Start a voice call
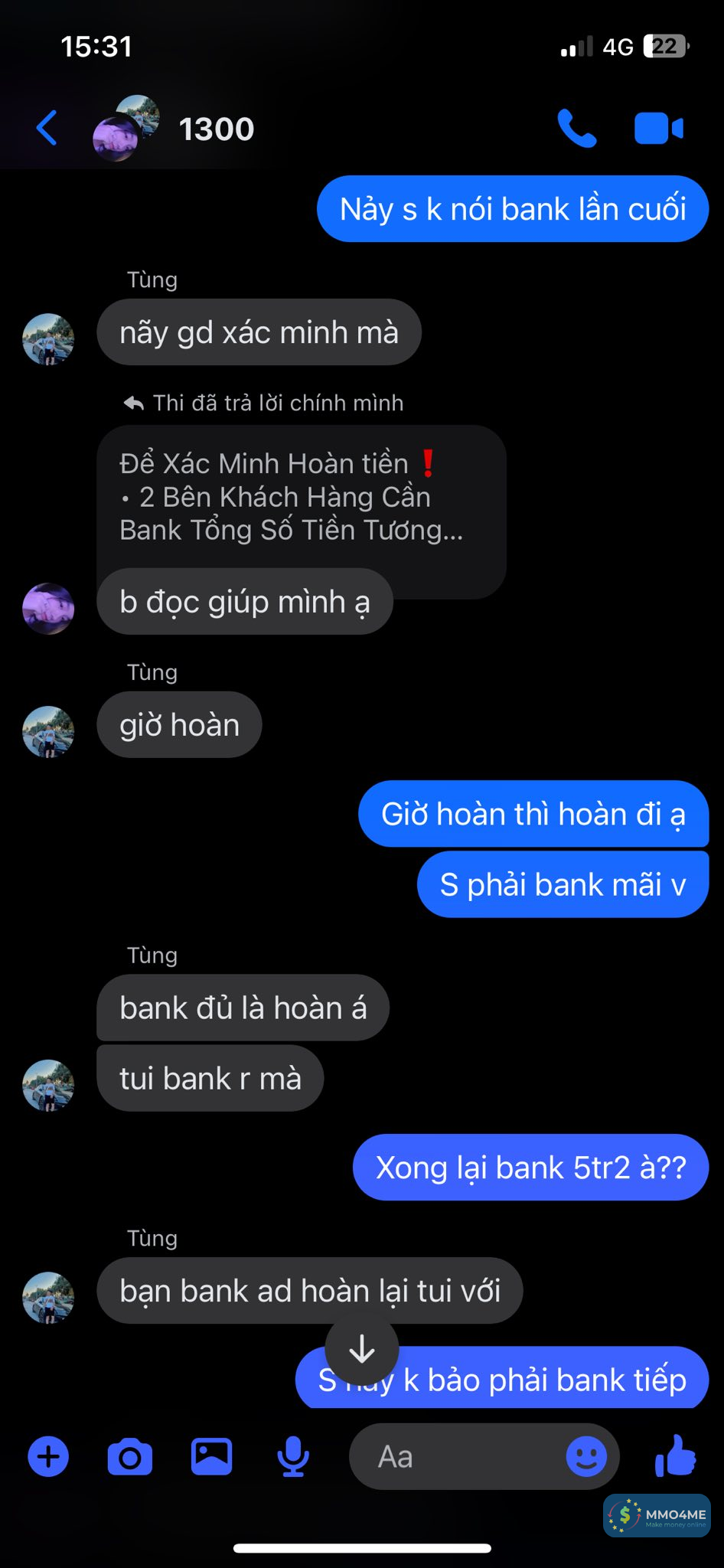 576,128
